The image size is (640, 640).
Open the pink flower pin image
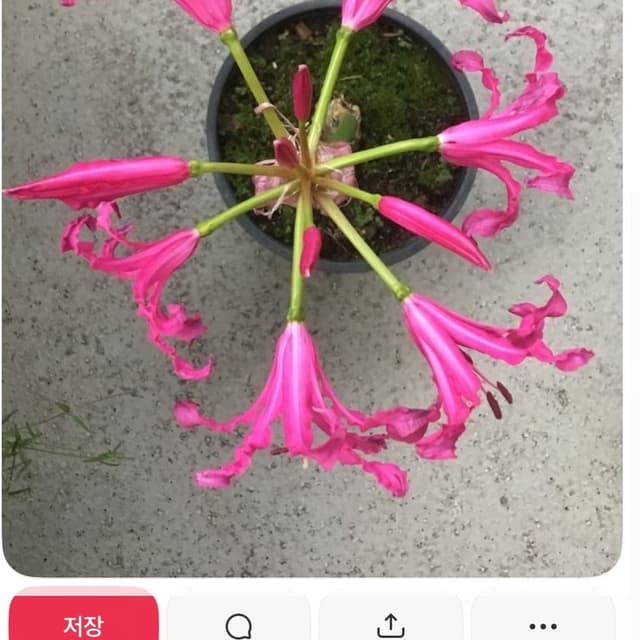pos(312,288)
